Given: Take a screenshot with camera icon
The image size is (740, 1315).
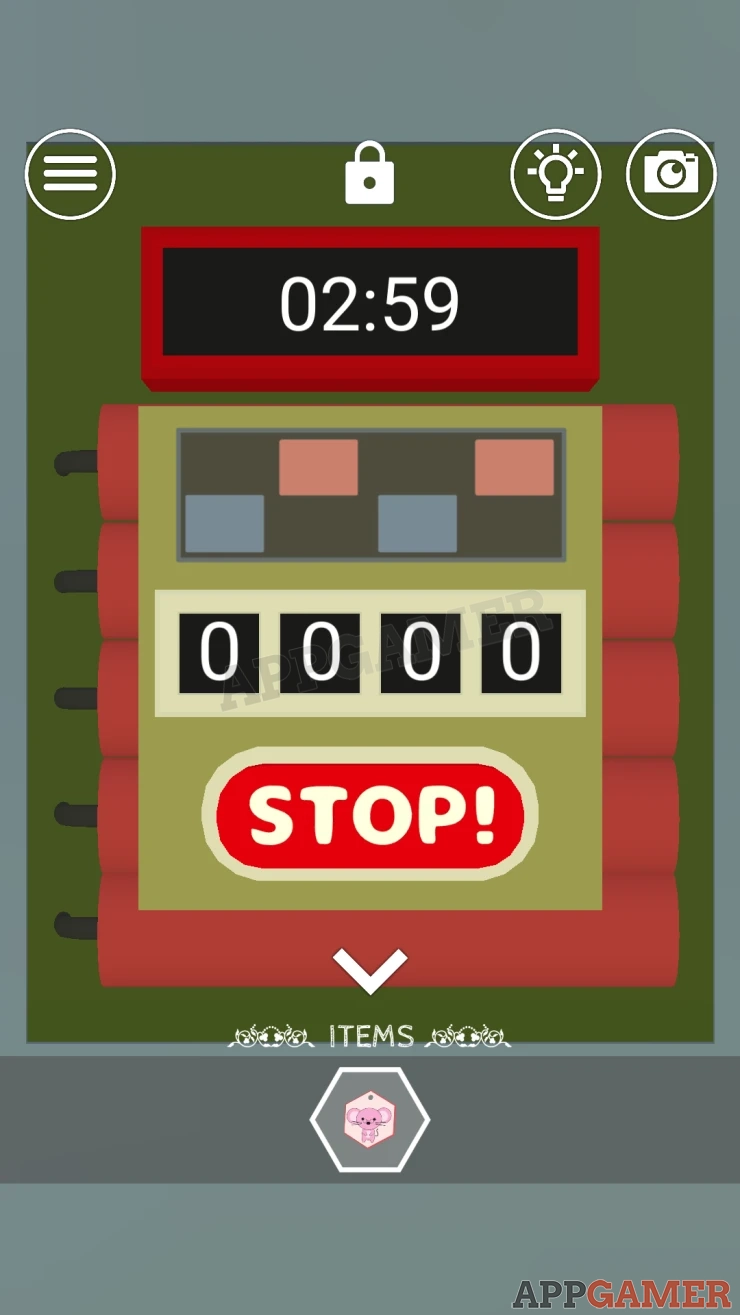Looking at the screenshot, I should tap(671, 175).
